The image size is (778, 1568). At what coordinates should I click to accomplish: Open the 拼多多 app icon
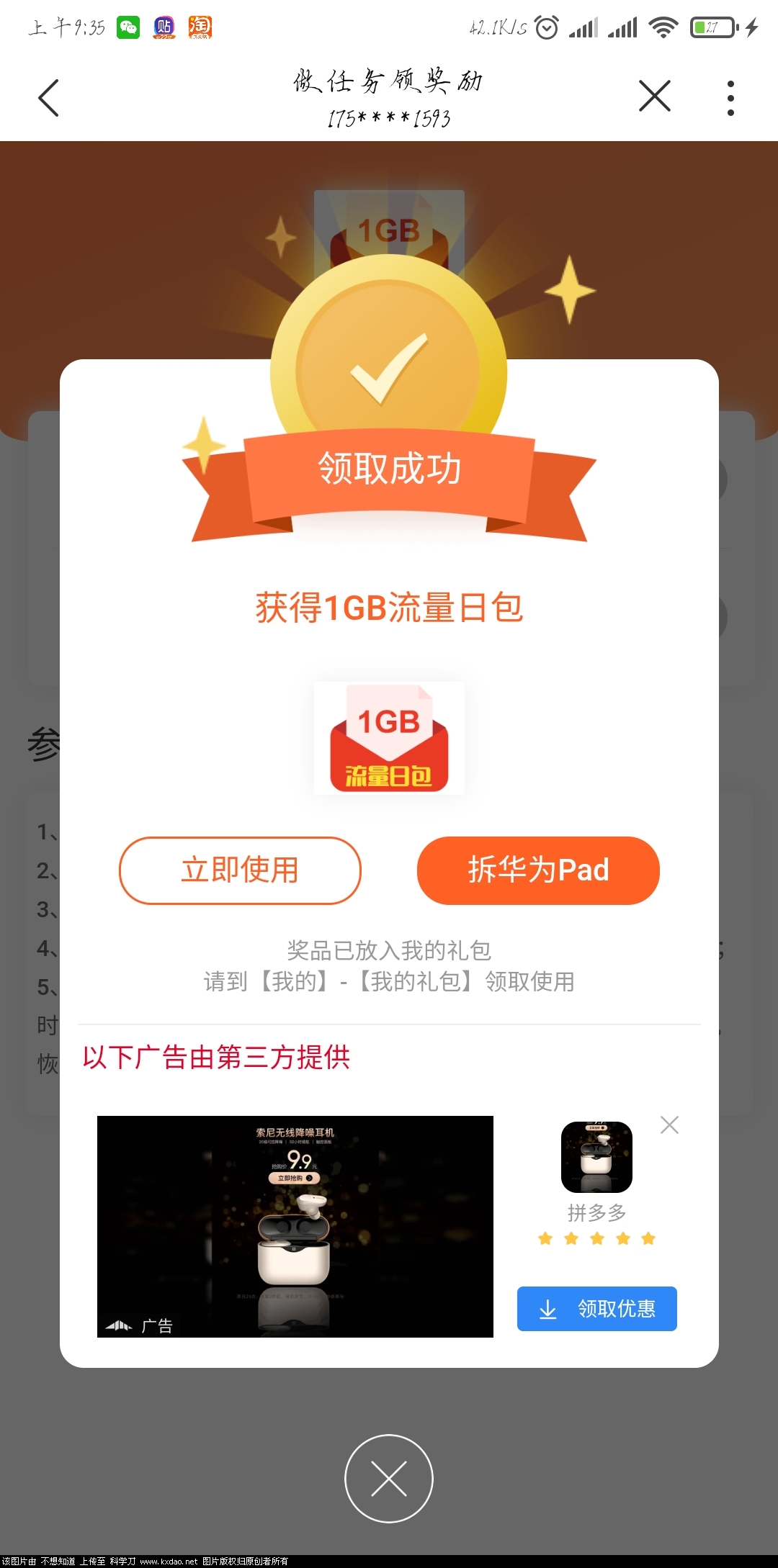click(596, 1157)
